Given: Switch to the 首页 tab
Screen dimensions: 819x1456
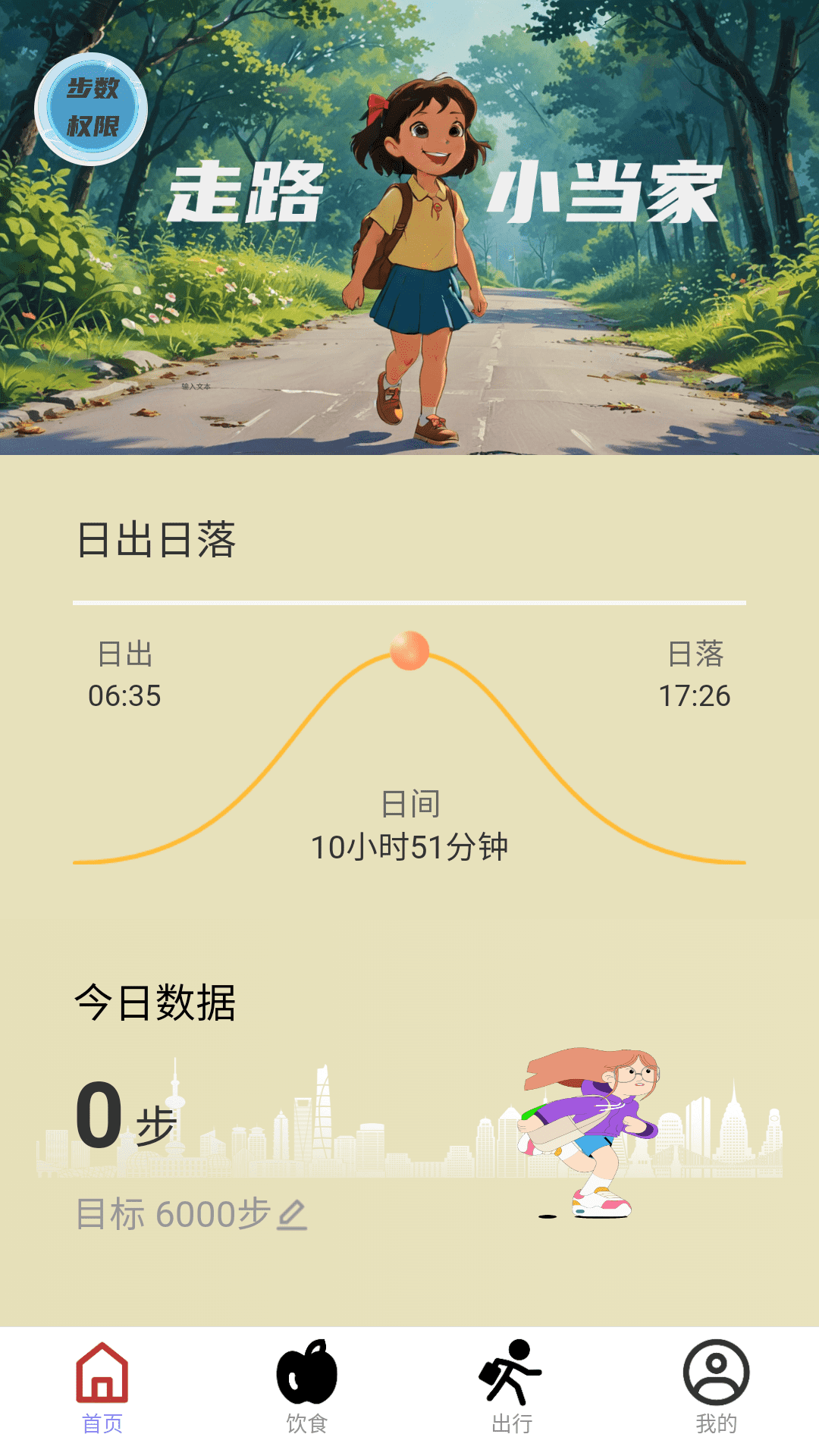Looking at the screenshot, I should 102,1388.
